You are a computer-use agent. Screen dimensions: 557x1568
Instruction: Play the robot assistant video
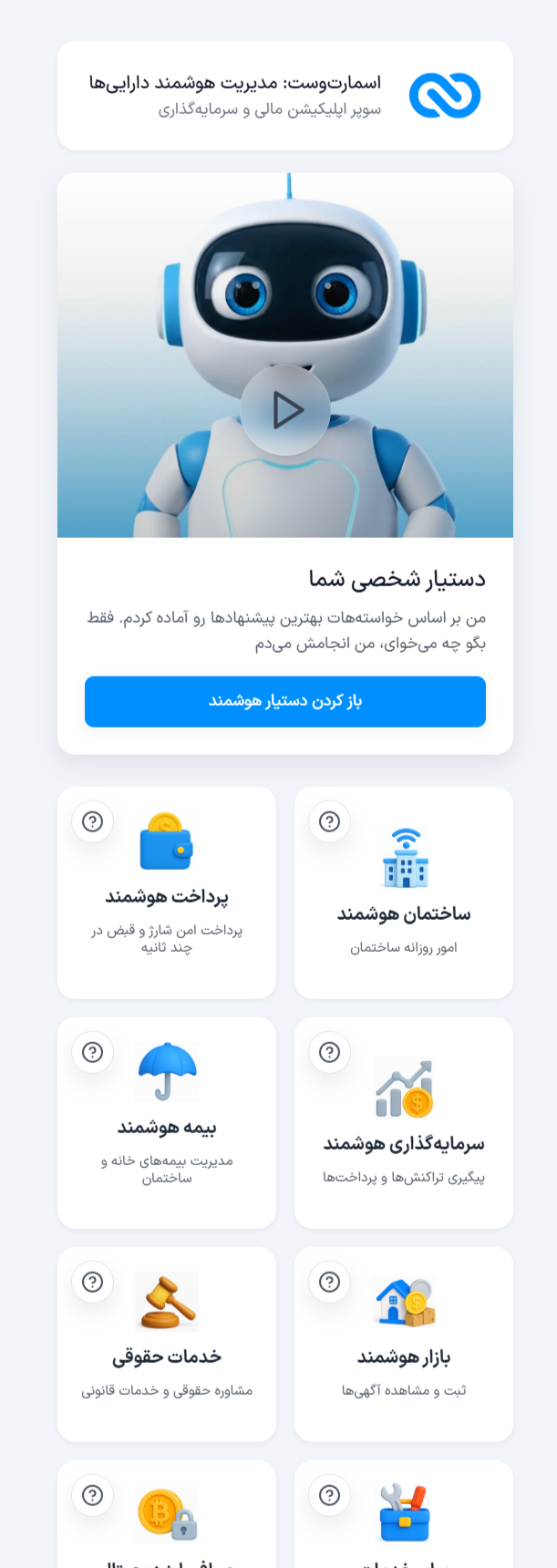pos(285,410)
